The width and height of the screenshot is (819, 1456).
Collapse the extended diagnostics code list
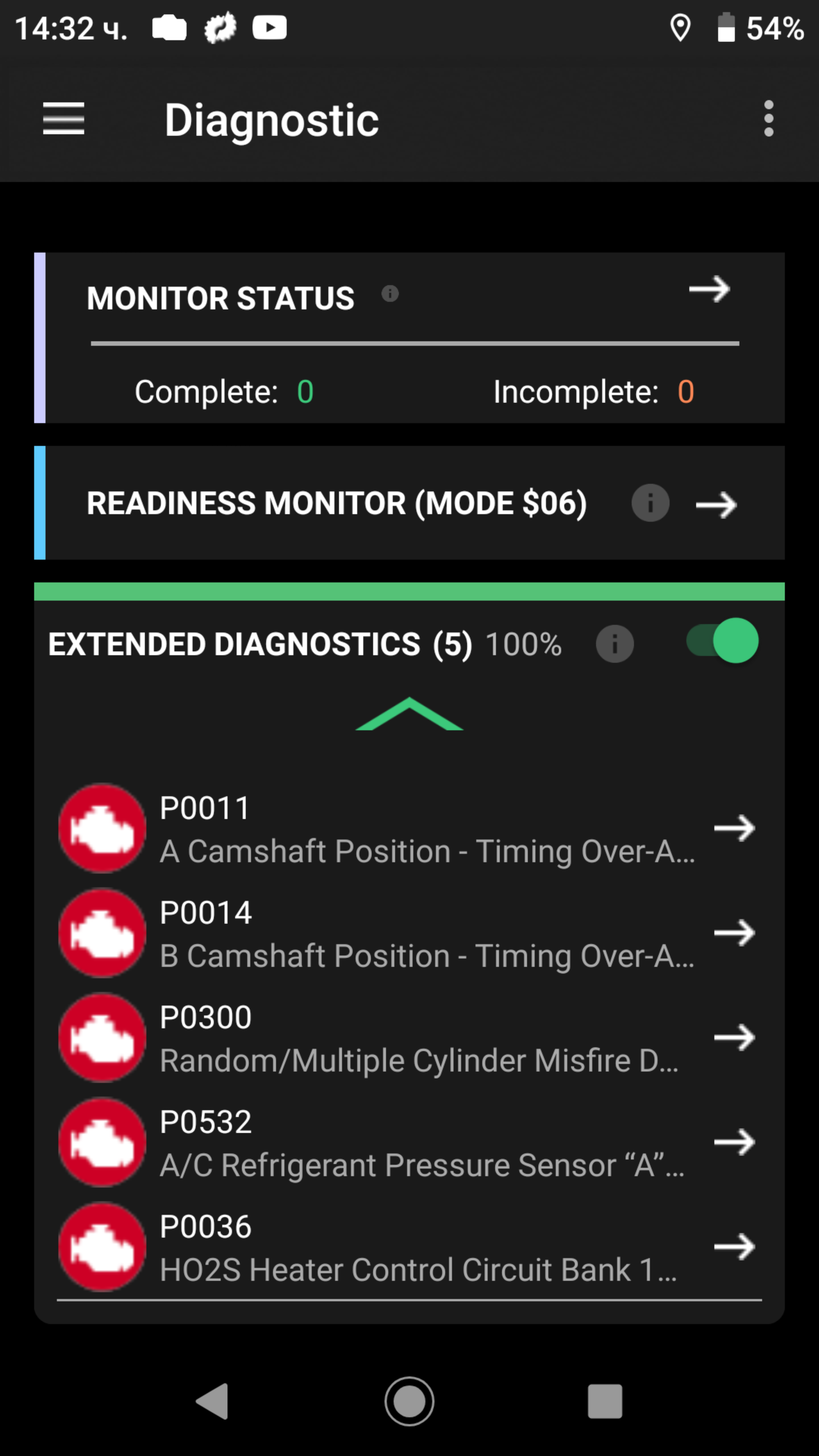[409, 714]
